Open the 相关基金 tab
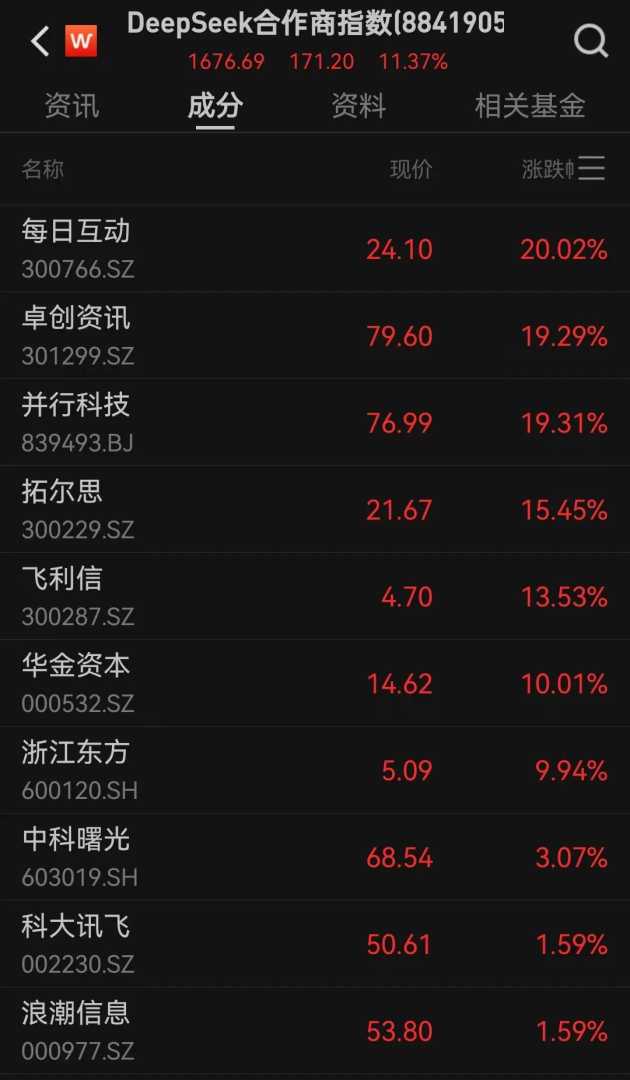 click(529, 106)
